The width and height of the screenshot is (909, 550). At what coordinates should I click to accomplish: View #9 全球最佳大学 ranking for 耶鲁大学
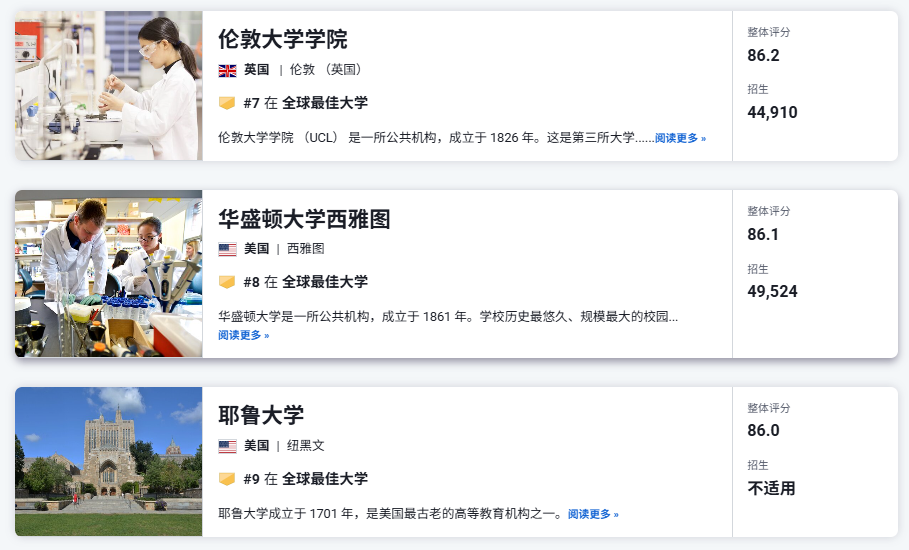[305, 479]
